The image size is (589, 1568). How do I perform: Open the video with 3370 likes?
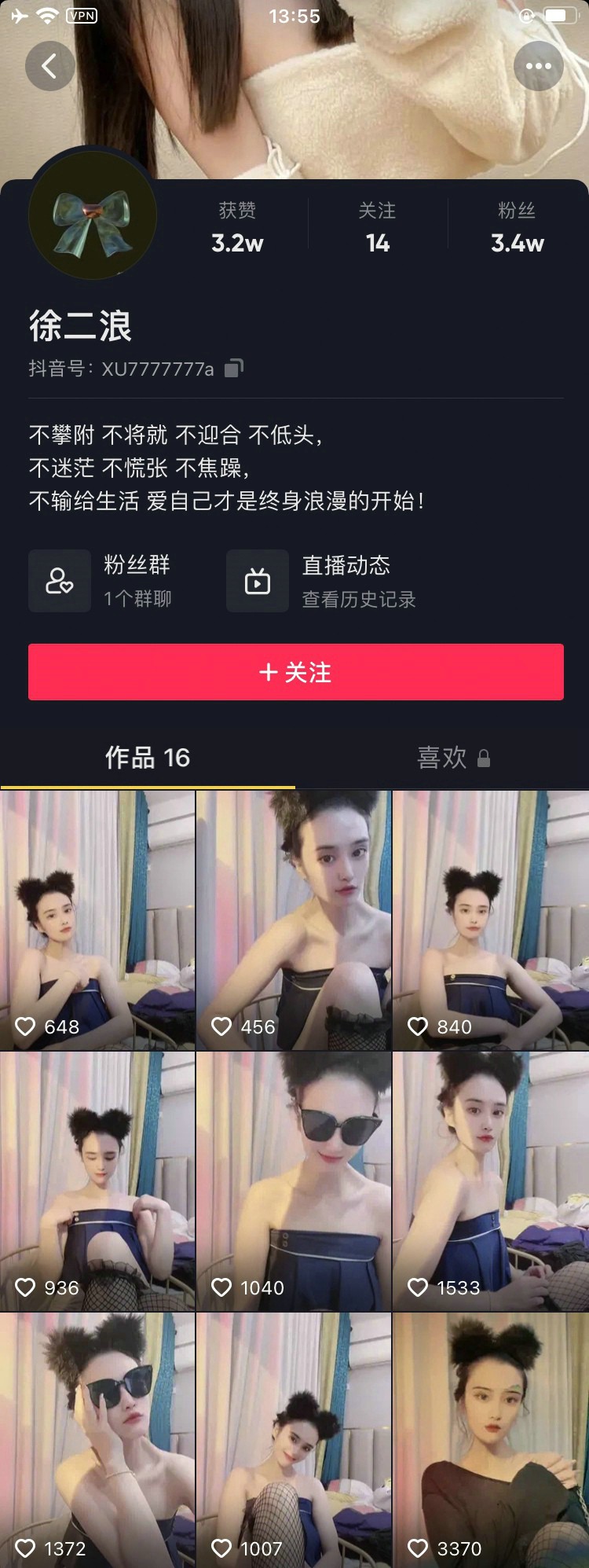tap(490, 1440)
